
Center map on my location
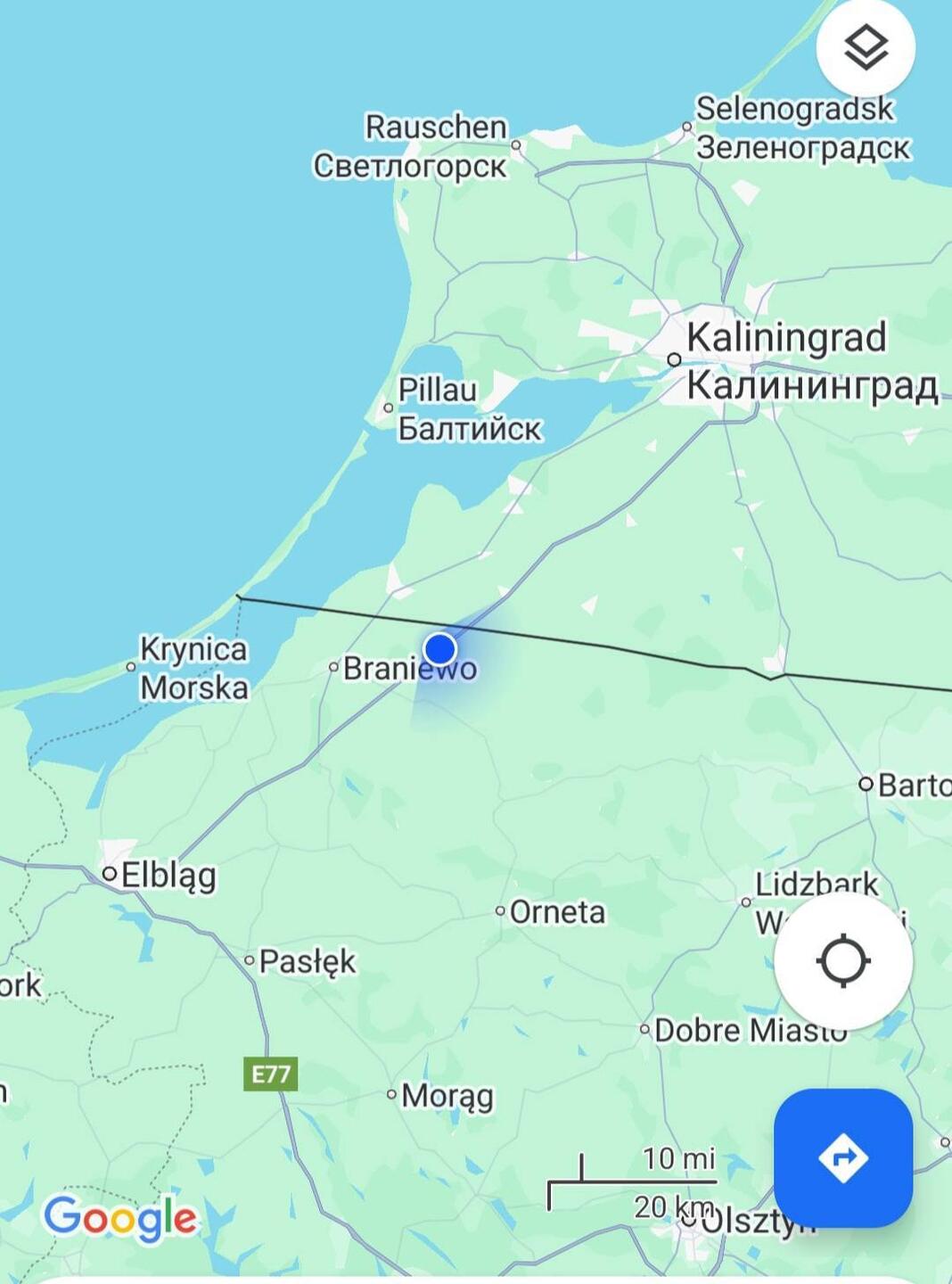(x=842, y=961)
